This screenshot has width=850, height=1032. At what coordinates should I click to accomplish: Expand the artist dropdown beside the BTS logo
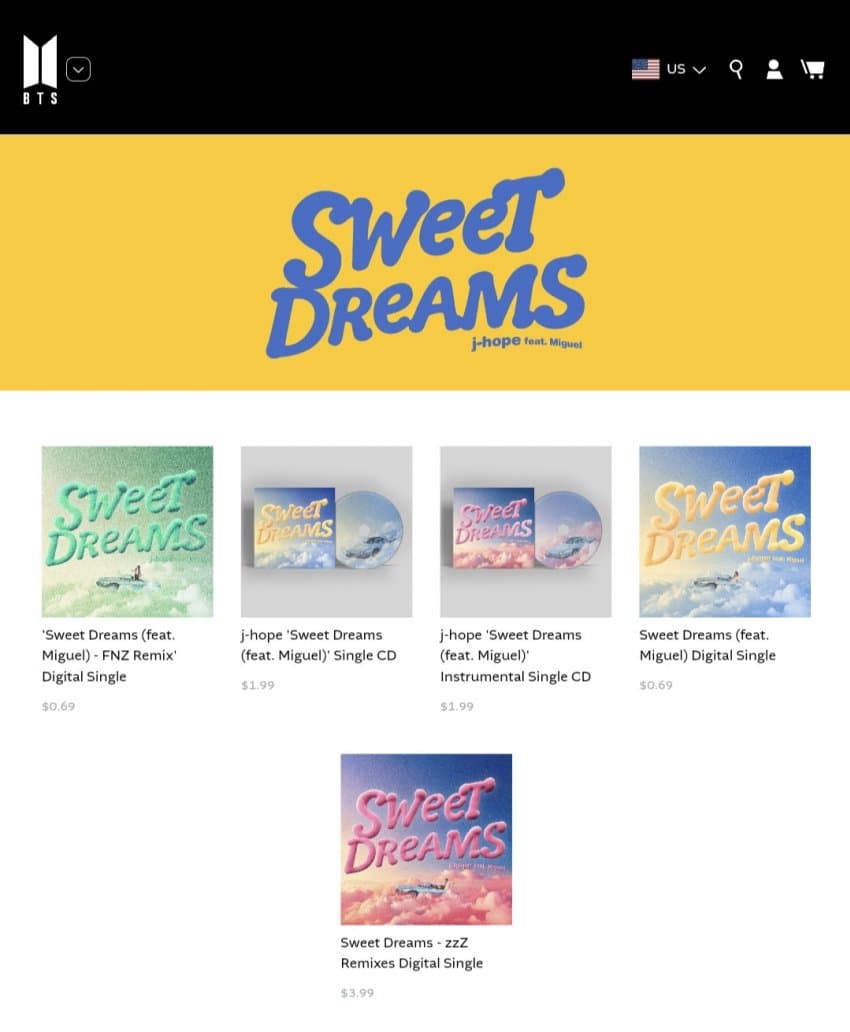pos(78,70)
